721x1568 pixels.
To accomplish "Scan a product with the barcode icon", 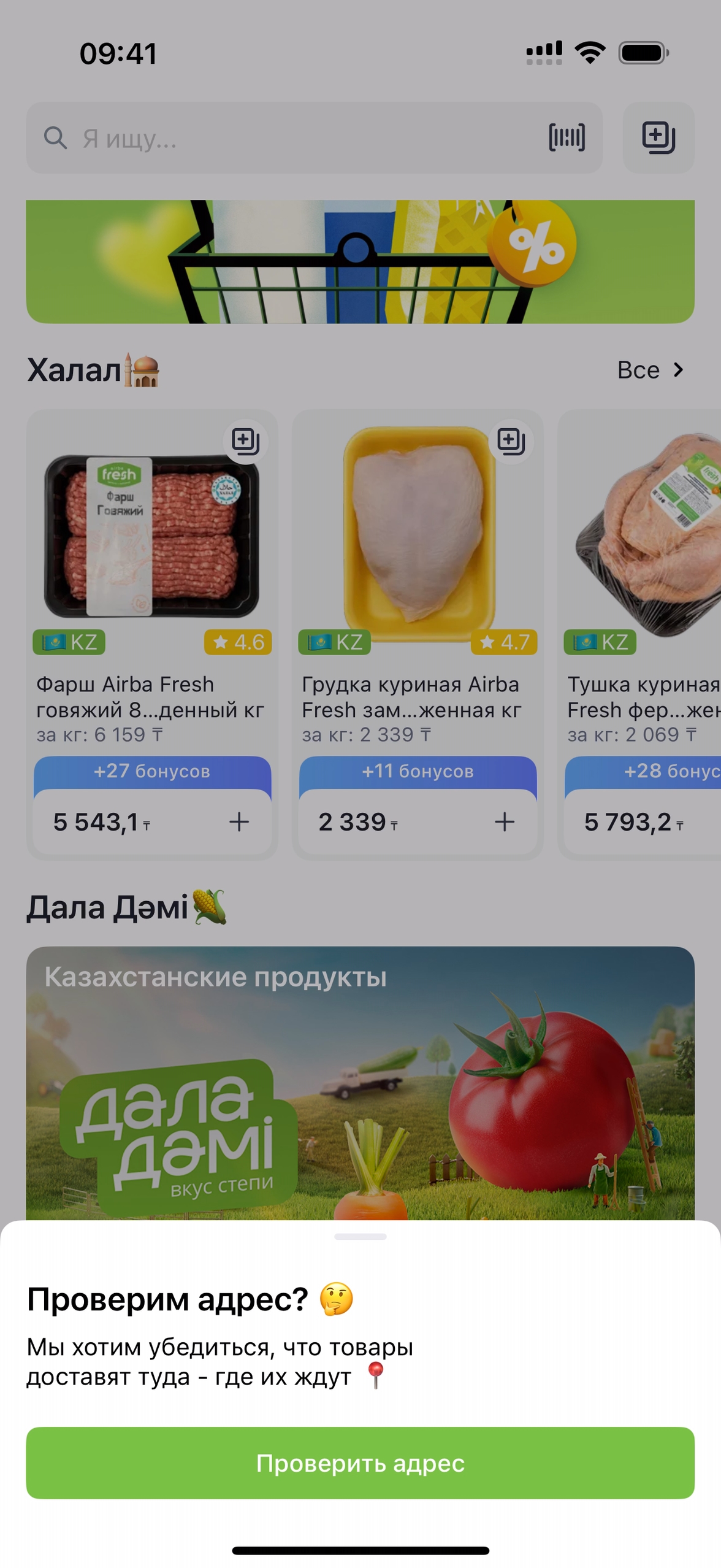I will point(566,137).
